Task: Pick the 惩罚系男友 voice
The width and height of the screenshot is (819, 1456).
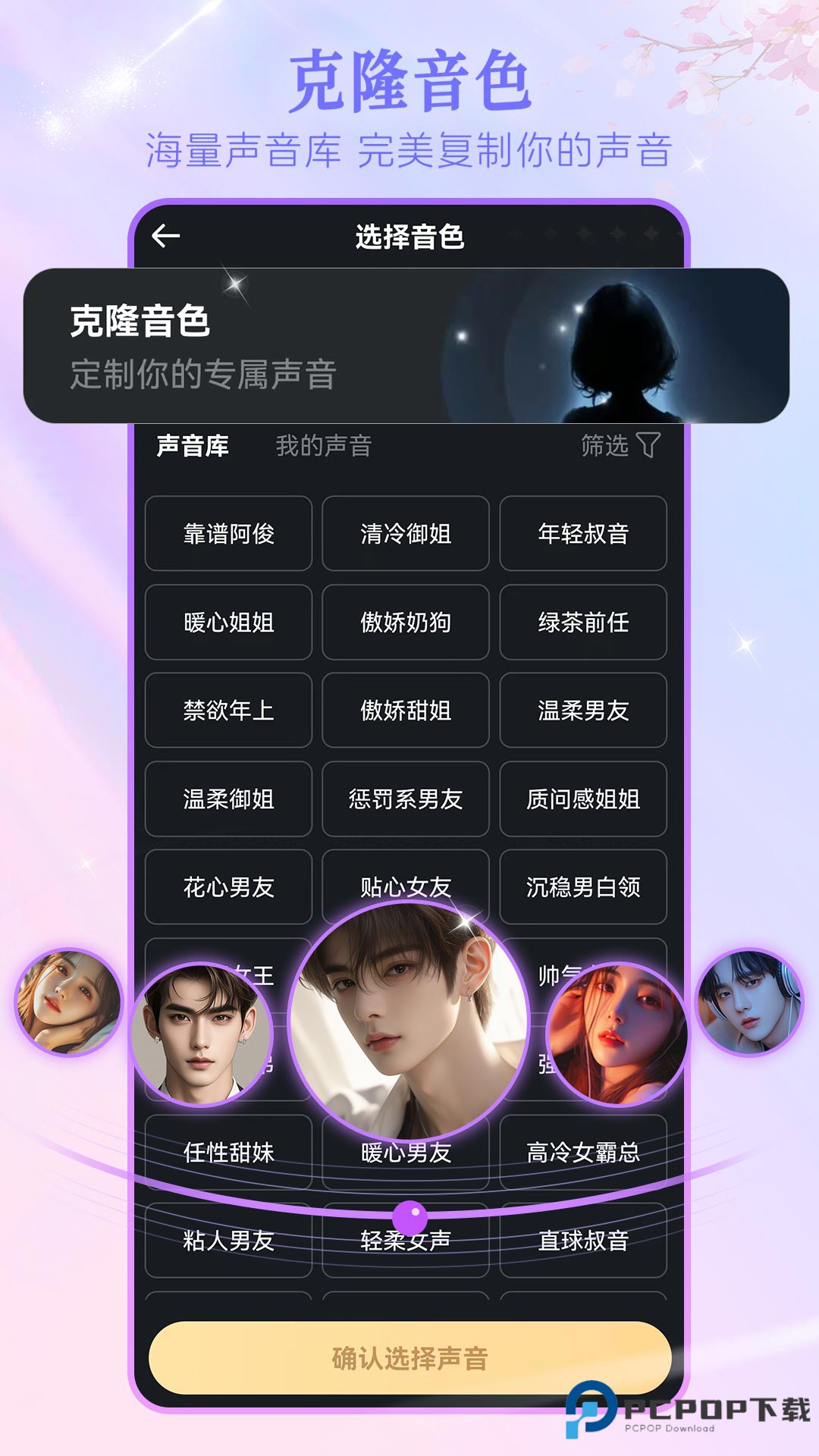Action: 405,800
